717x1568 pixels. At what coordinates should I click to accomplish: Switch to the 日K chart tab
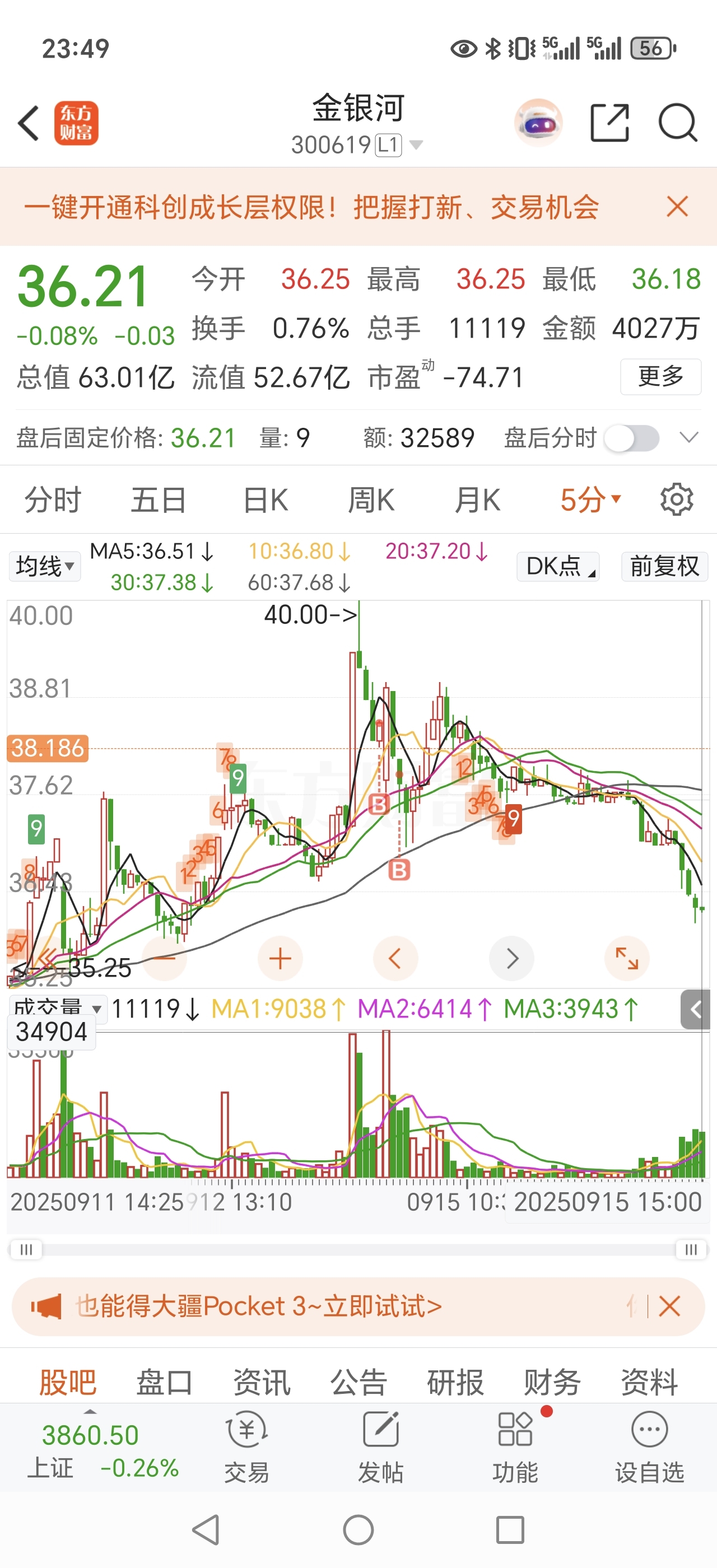[x=266, y=500]
